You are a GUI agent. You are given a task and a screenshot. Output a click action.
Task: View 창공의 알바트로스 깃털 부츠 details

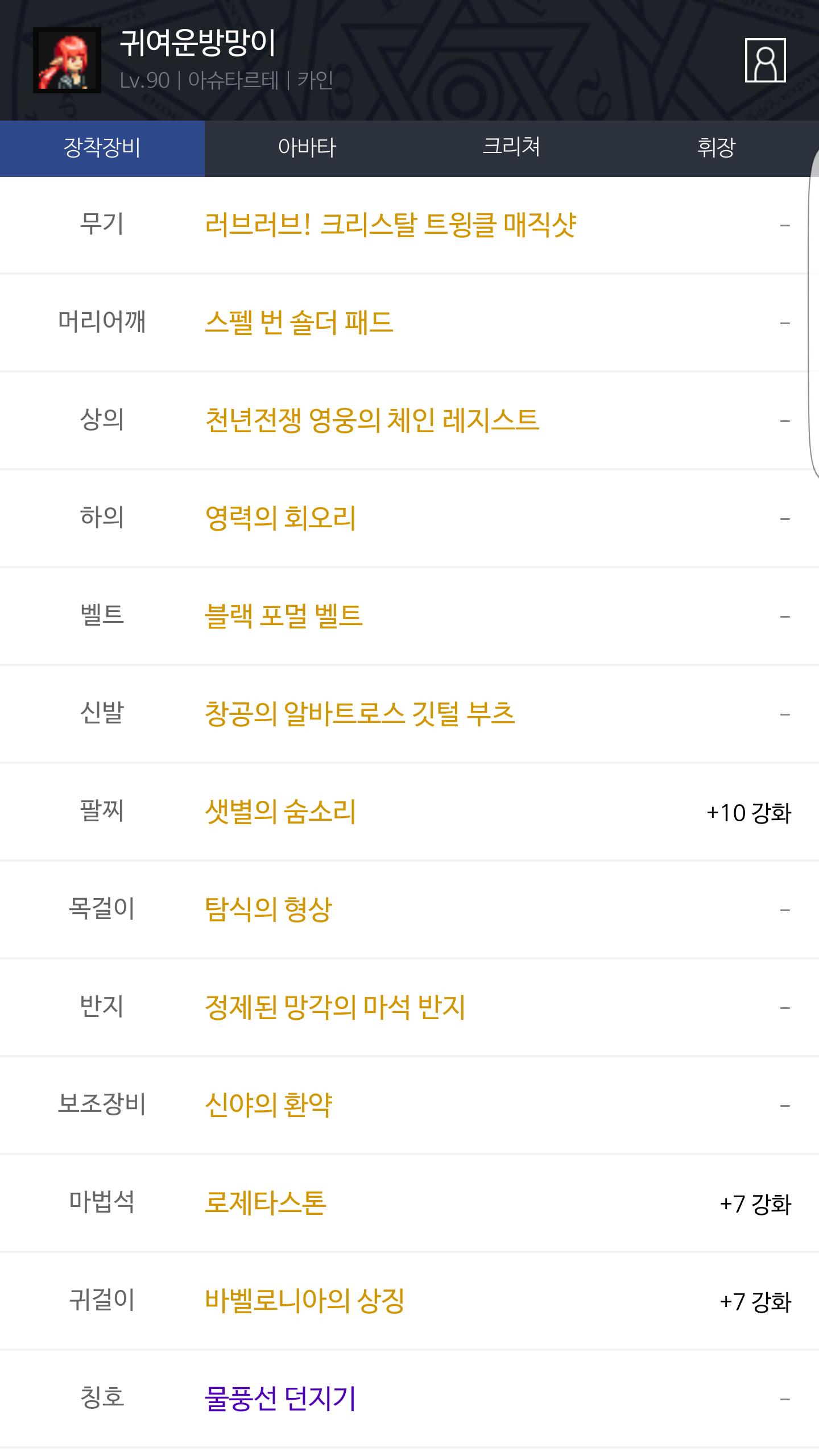point(359,714)
